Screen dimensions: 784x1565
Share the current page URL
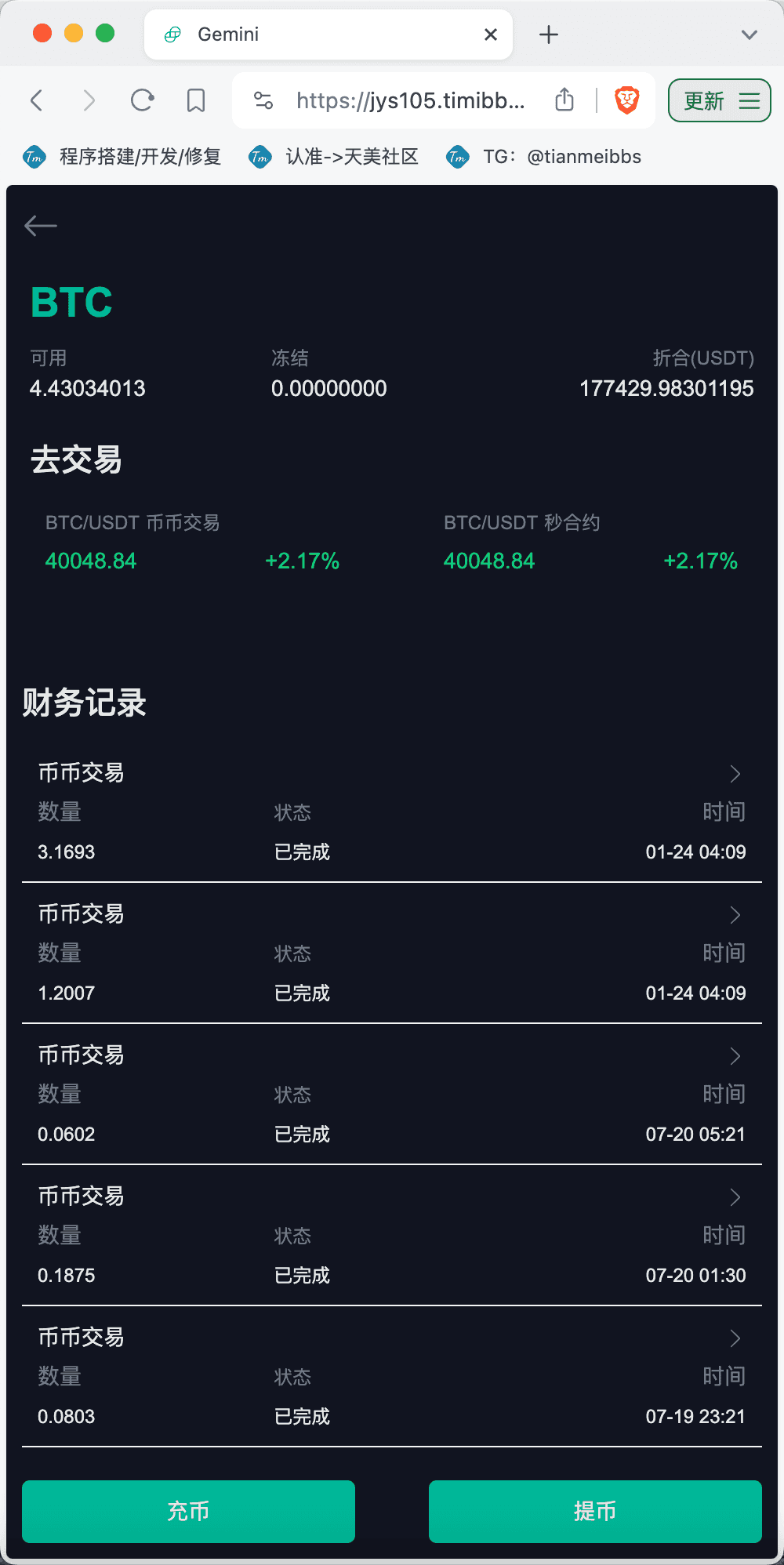pyautogui.click(x=564, y=100)
